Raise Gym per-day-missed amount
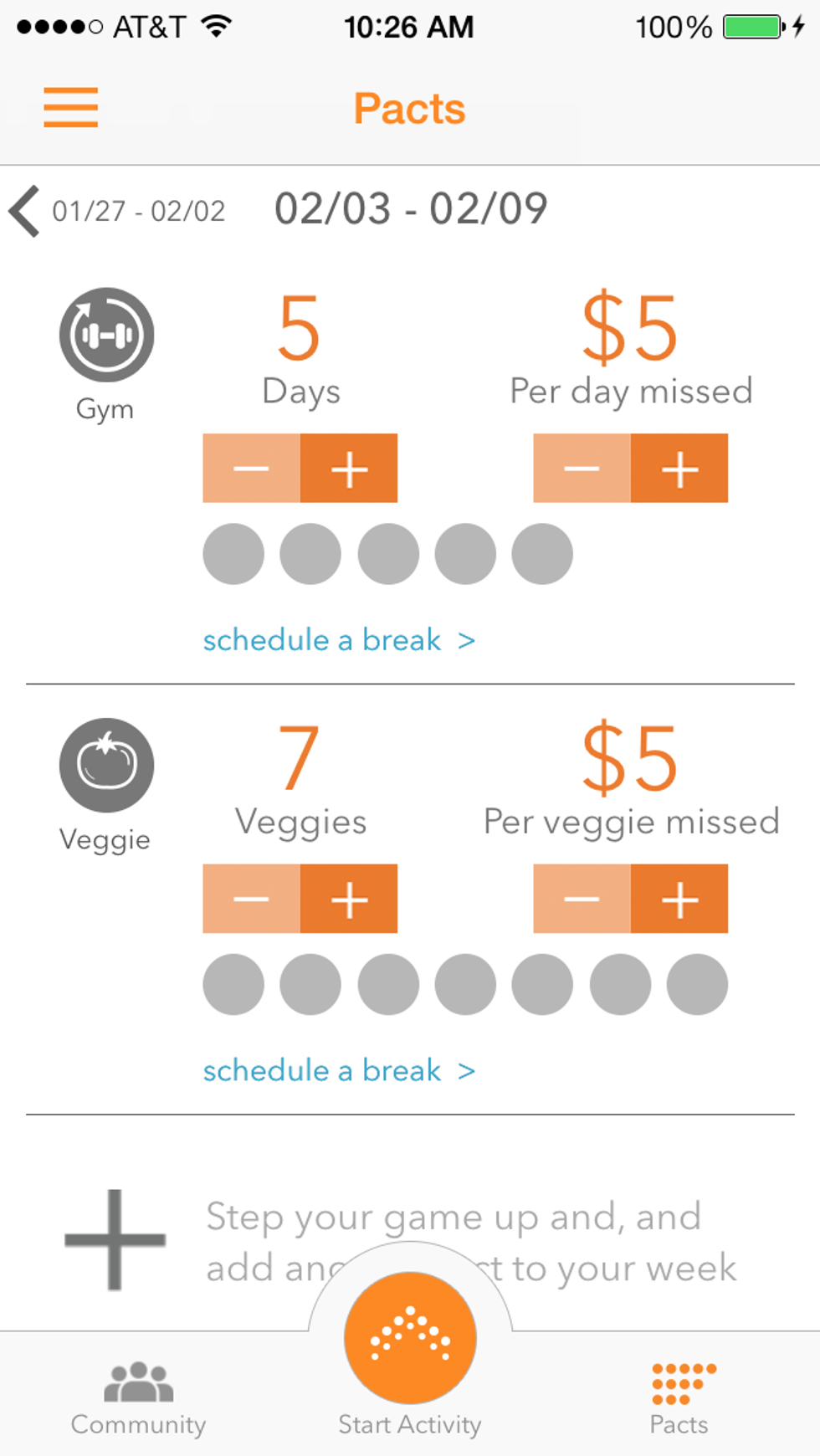 pos(679,469)
